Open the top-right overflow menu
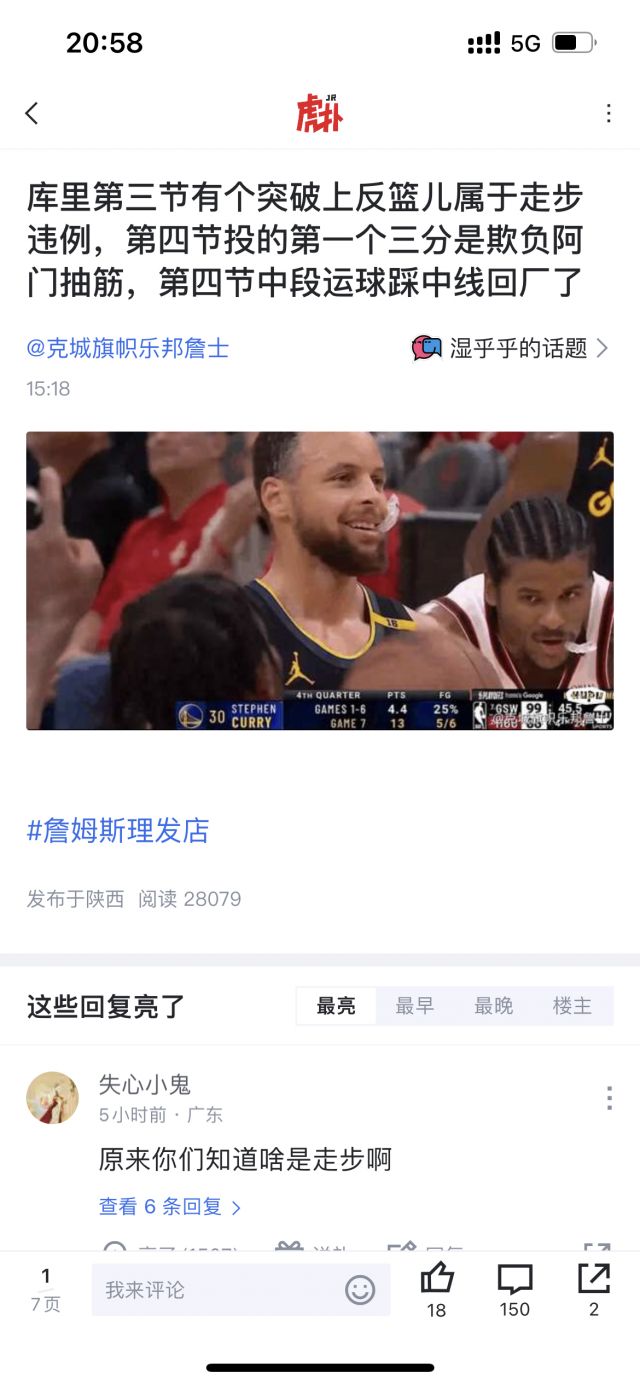Screen dimensions: 640x1385 (x=608, y=113)
